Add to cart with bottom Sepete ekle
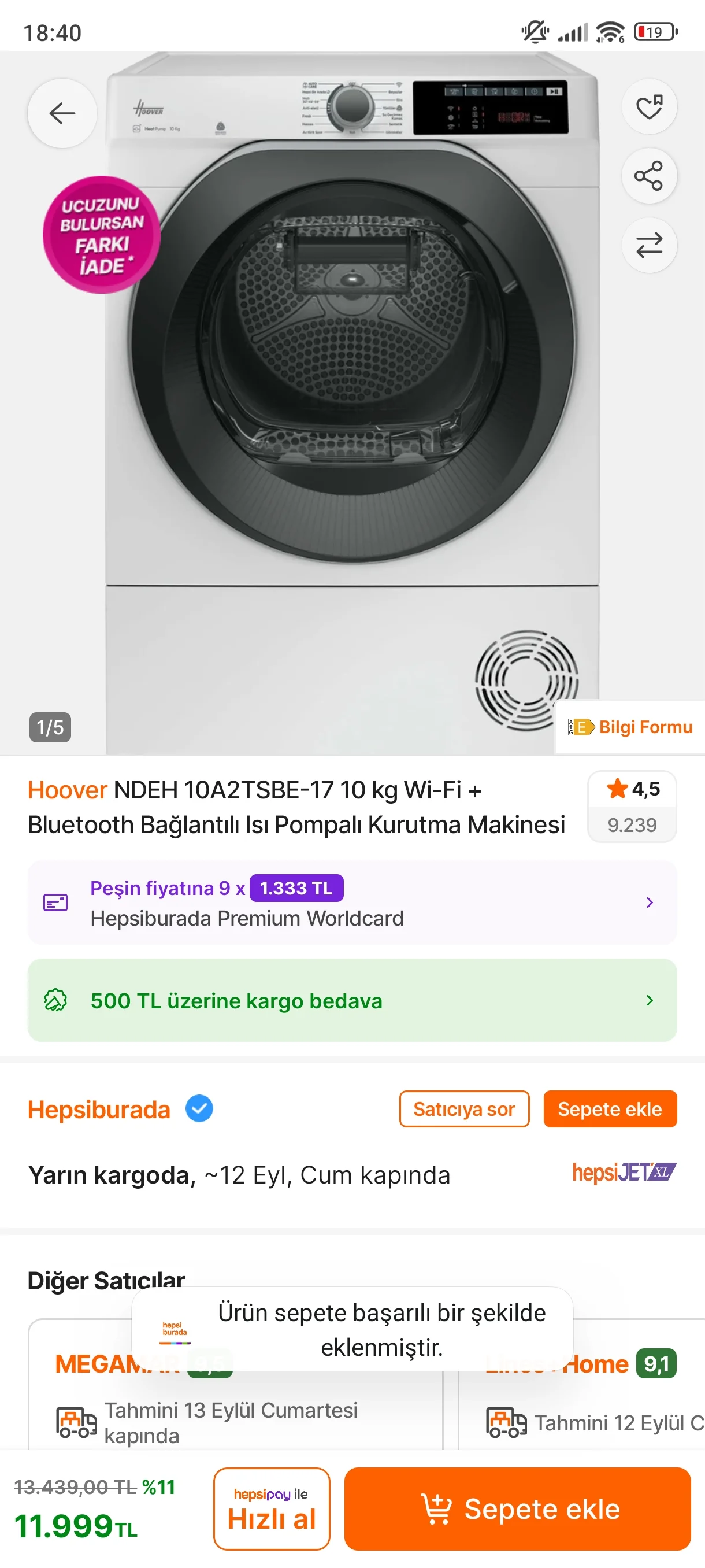Image resolution: width=705 pixels, height=1568 pixels. [517, 1508]
